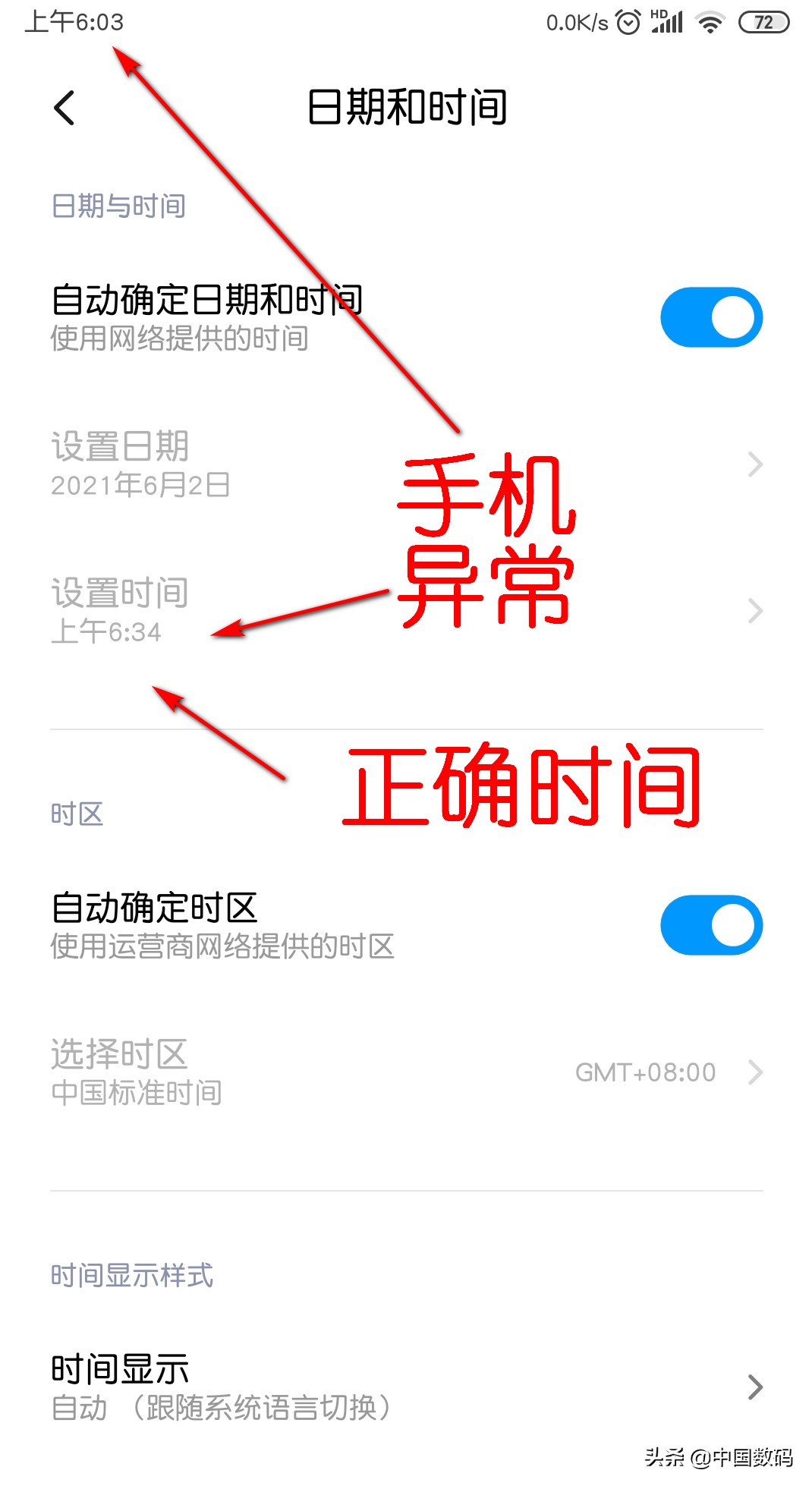Screen dimensions: 812x1486
Task: Expand the 选择时区 GMT+08:00 row
Action: [756, 1072]
